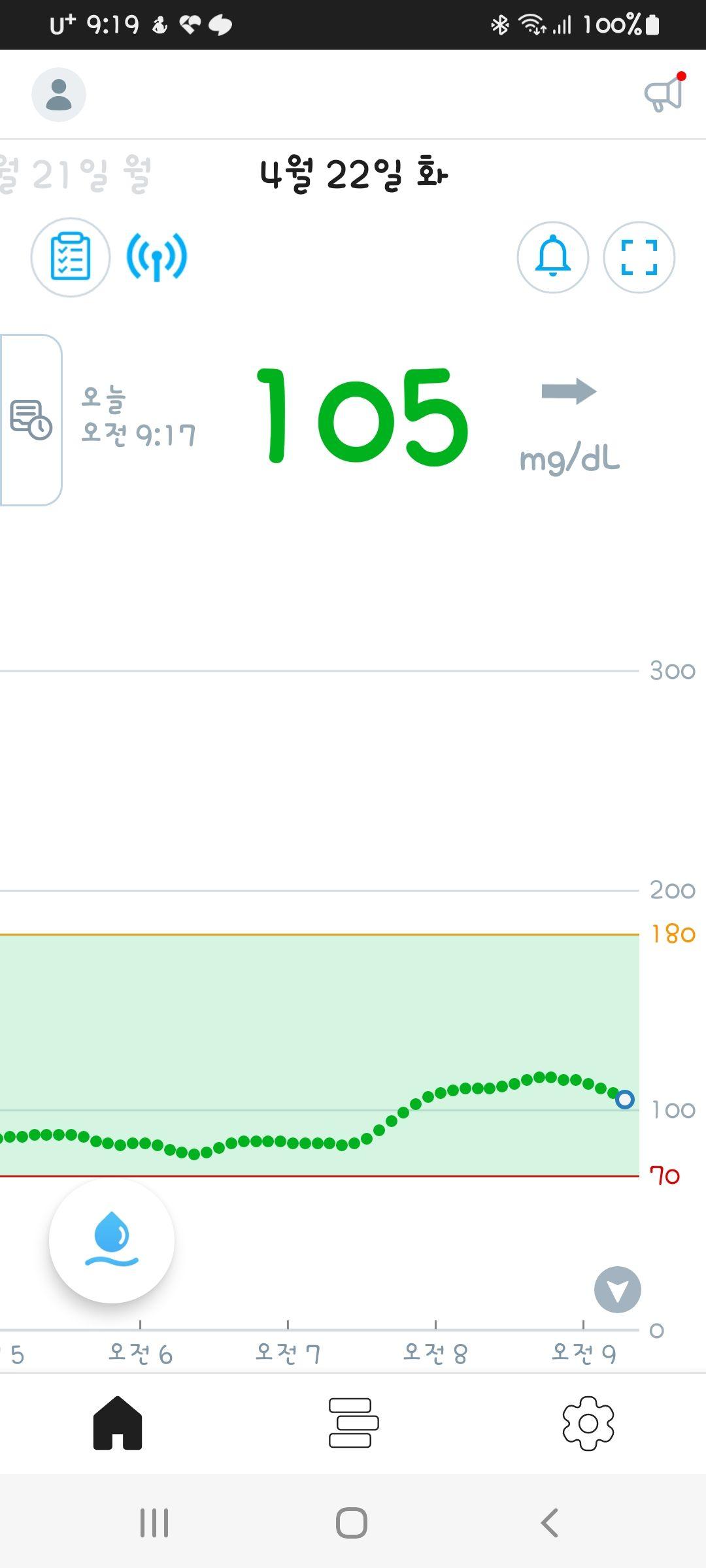The height and width of the screenshot is (1568, 706).
Task: Open the system recent apps button
Action: coord(154,1522)
